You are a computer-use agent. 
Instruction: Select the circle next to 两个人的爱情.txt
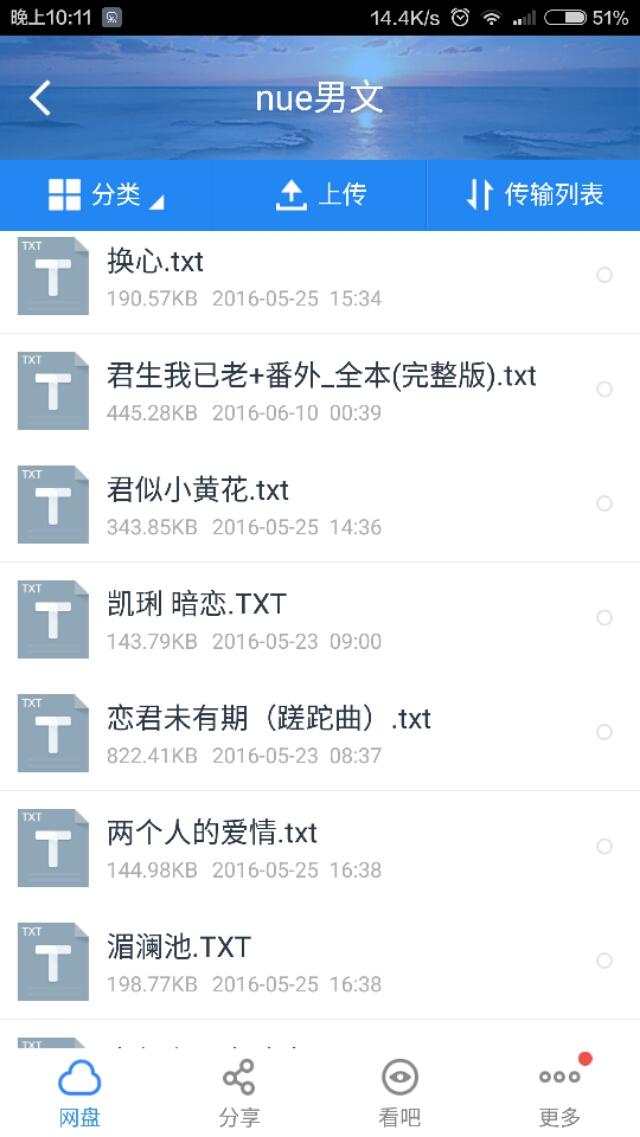point(604,846)
